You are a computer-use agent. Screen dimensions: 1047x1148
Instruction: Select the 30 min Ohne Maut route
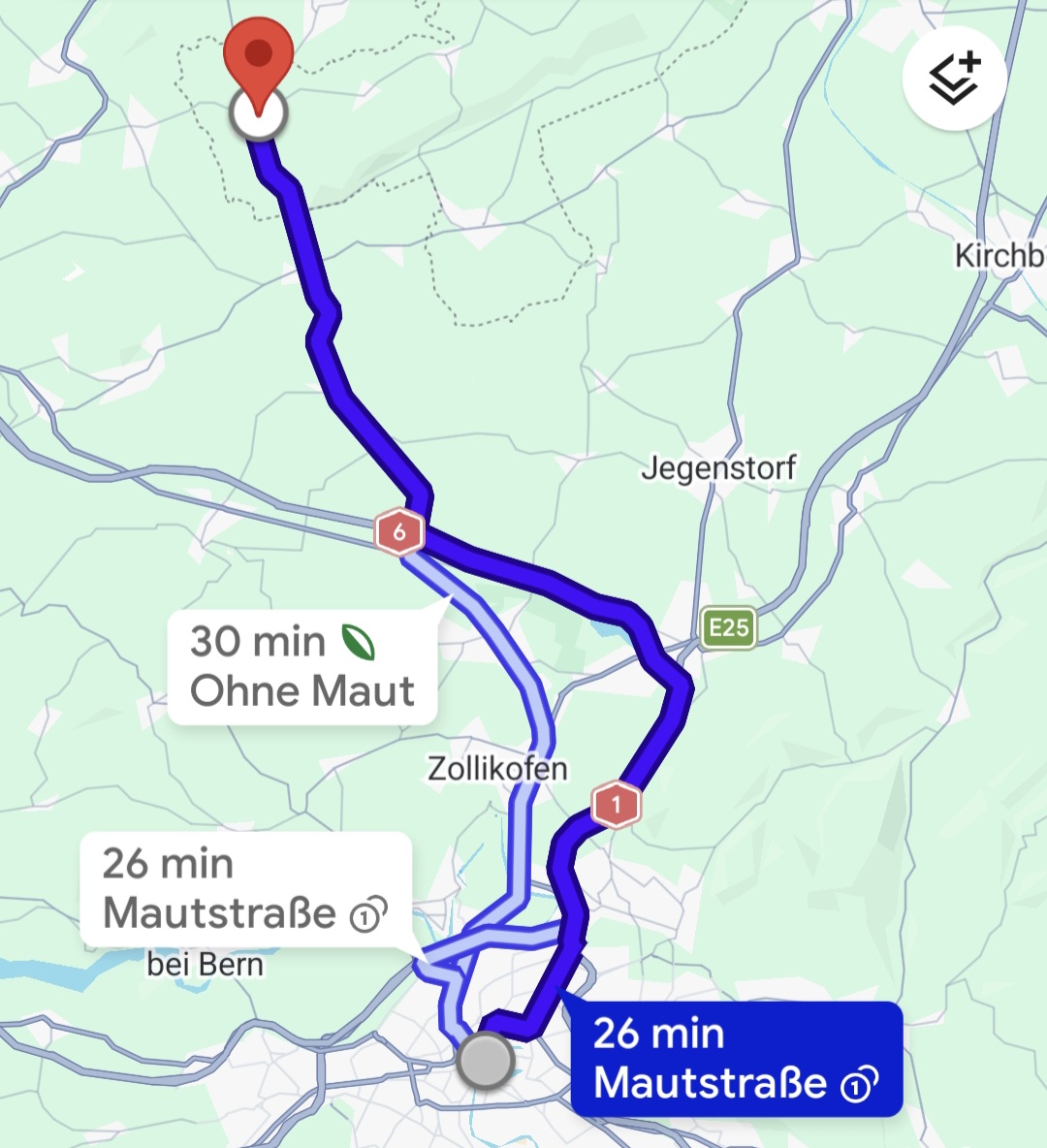[301, 666]
